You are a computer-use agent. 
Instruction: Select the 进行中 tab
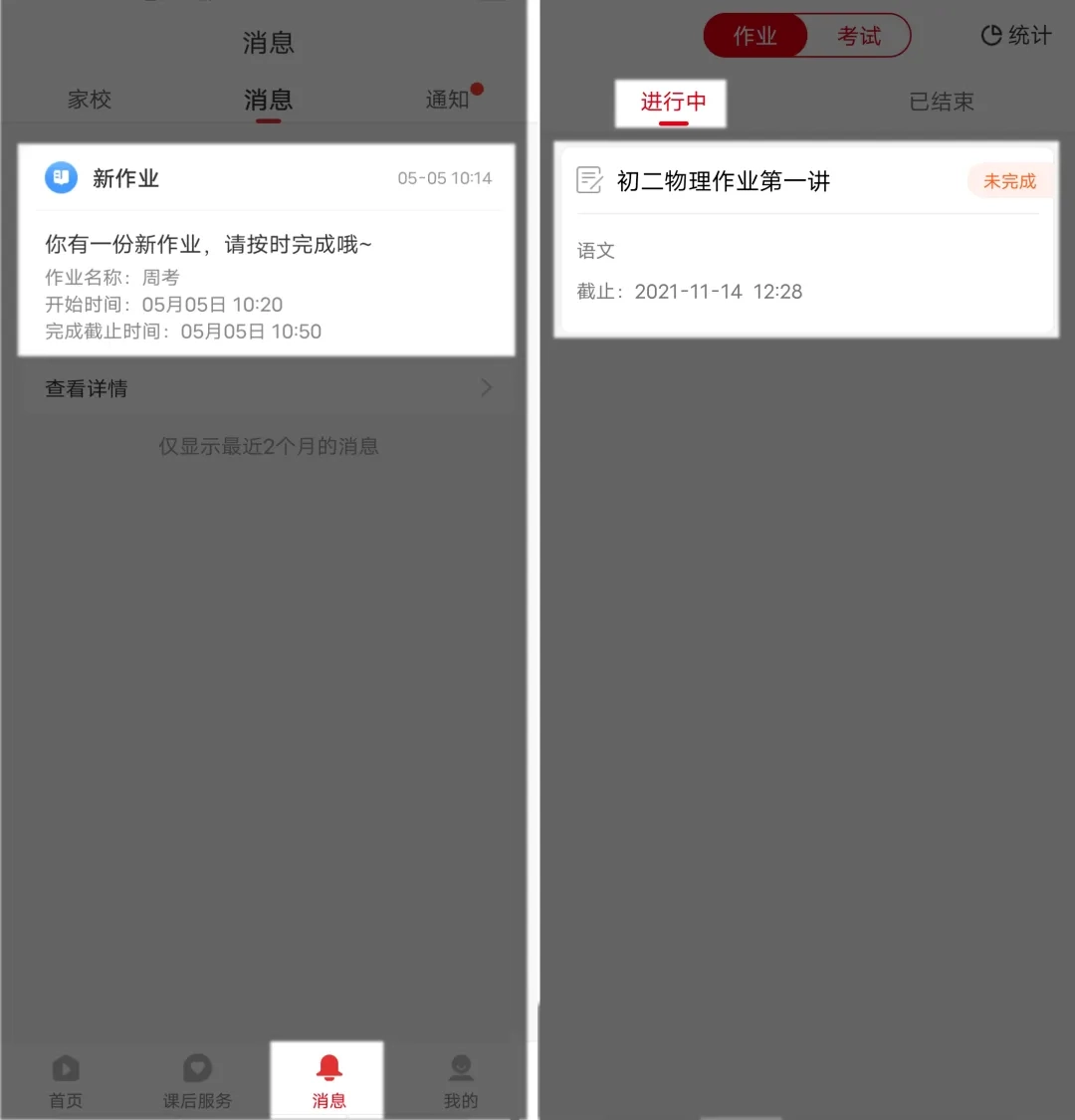[671, 104]
